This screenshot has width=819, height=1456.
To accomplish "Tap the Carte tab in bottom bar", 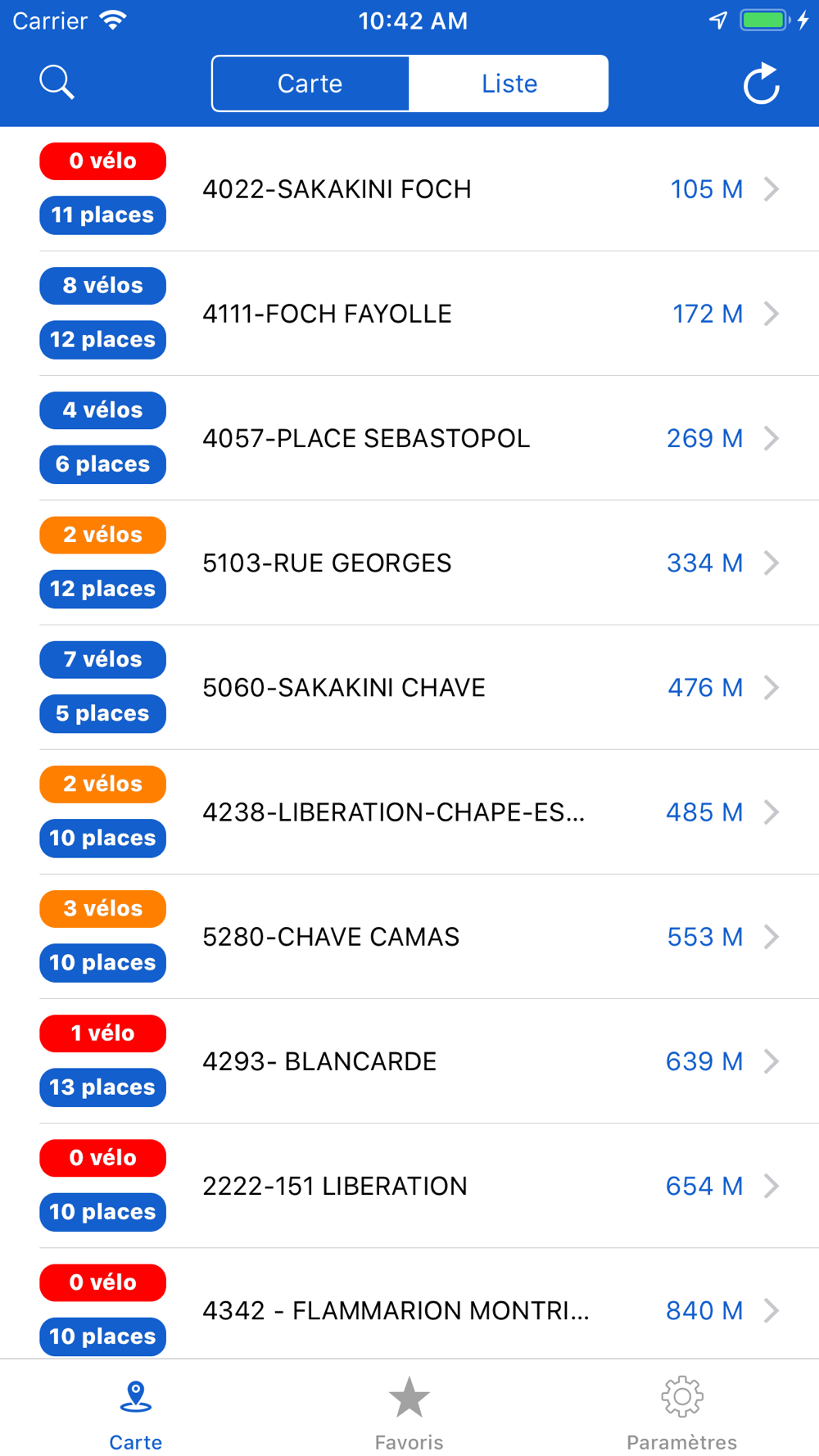I will click(x=136, y=1413).
